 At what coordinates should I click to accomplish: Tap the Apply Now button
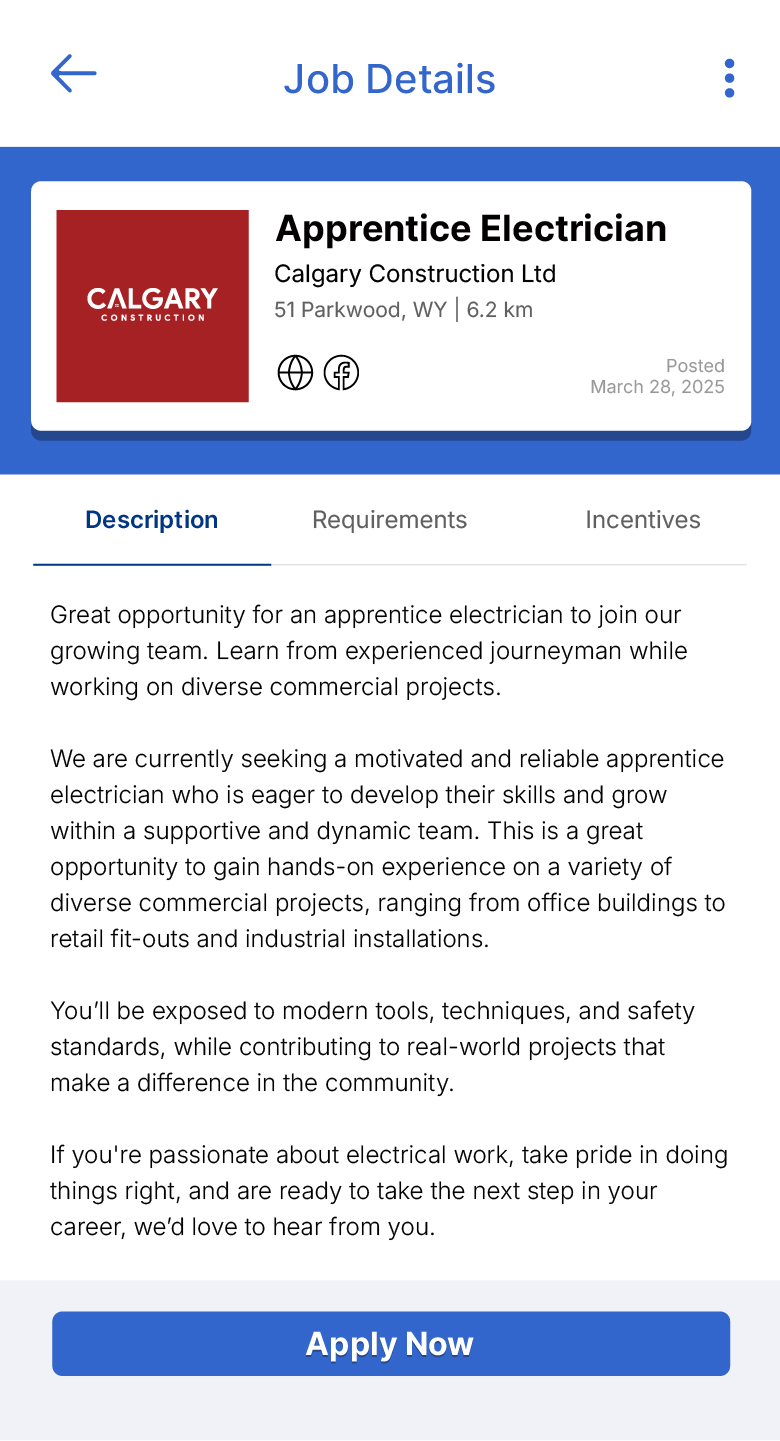tap(390, 1343)
